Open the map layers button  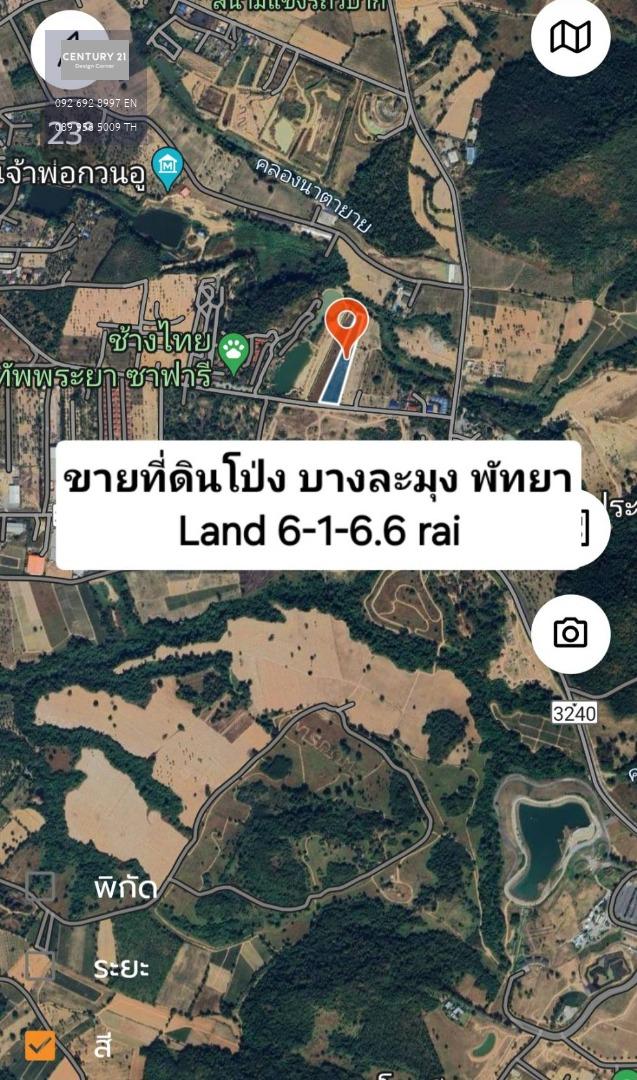coord(570,36)
